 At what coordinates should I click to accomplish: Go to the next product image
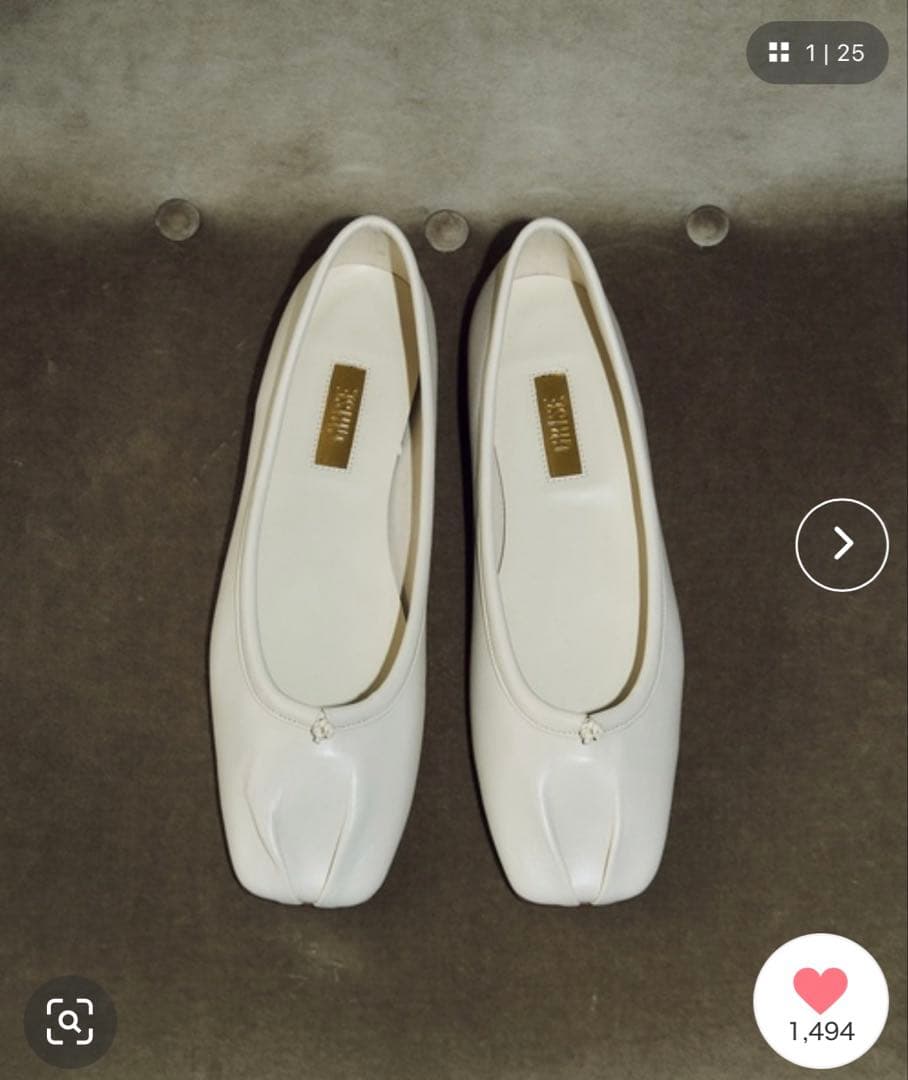pos(841,544)
